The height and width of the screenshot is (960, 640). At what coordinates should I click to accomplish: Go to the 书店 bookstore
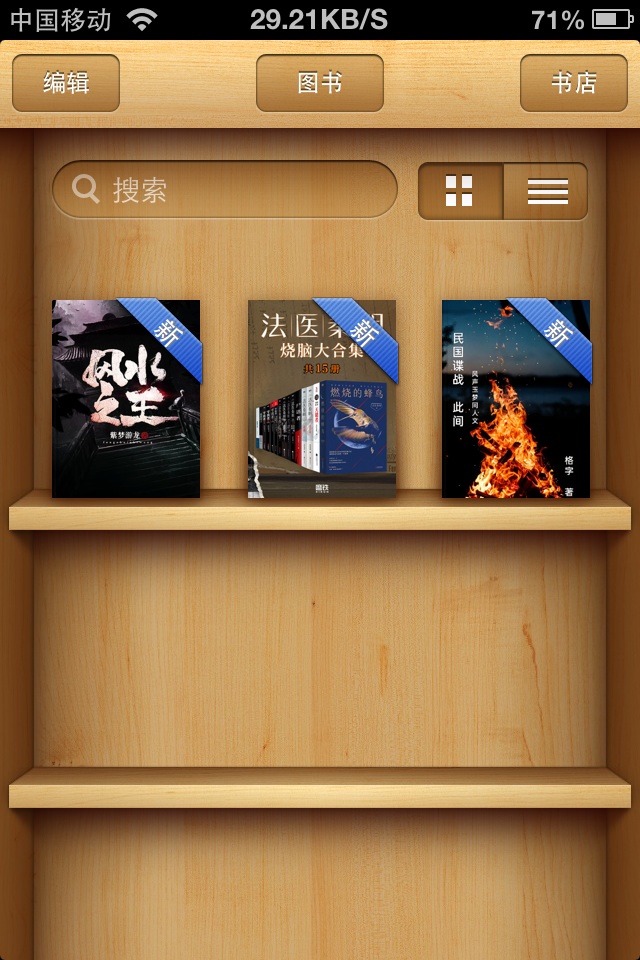click(574, 83)
